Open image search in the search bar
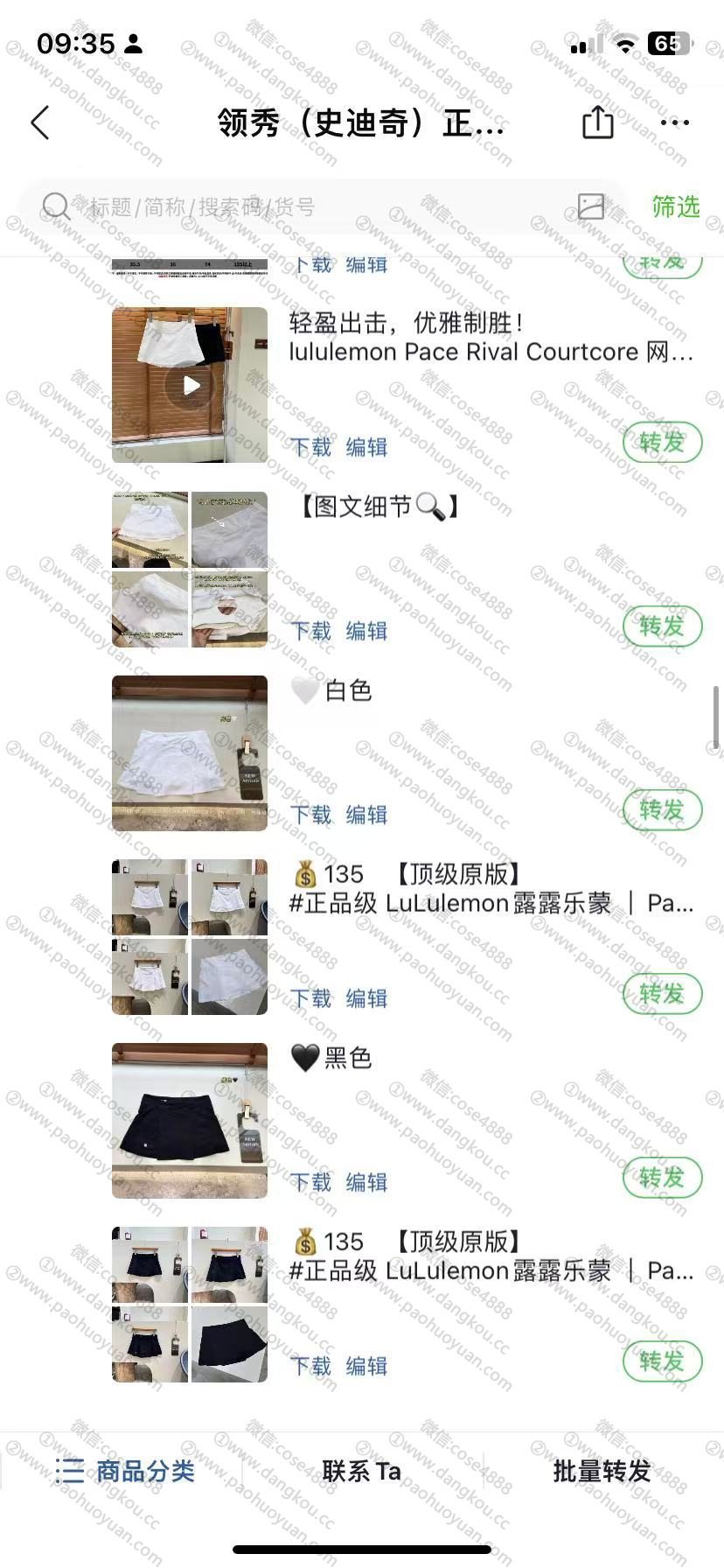724x1568 pixels. tap(591, 206)
